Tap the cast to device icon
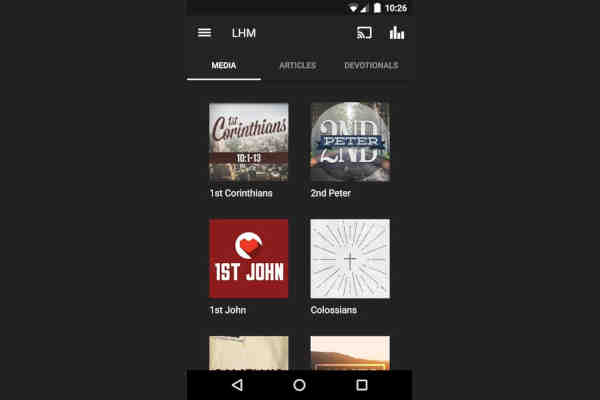This screenshot has height=400, width=600. (364, 32)
